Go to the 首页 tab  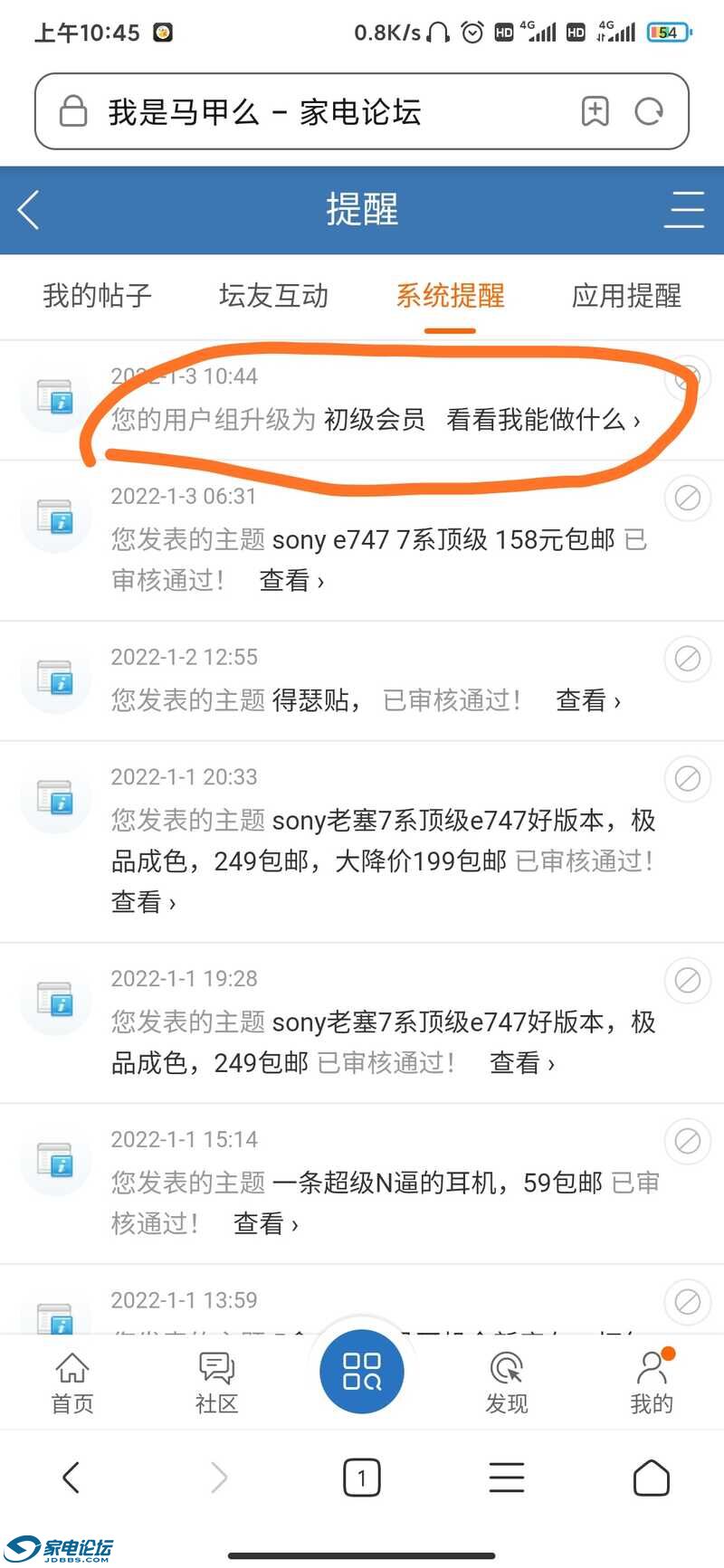[x=72, y=1382]
